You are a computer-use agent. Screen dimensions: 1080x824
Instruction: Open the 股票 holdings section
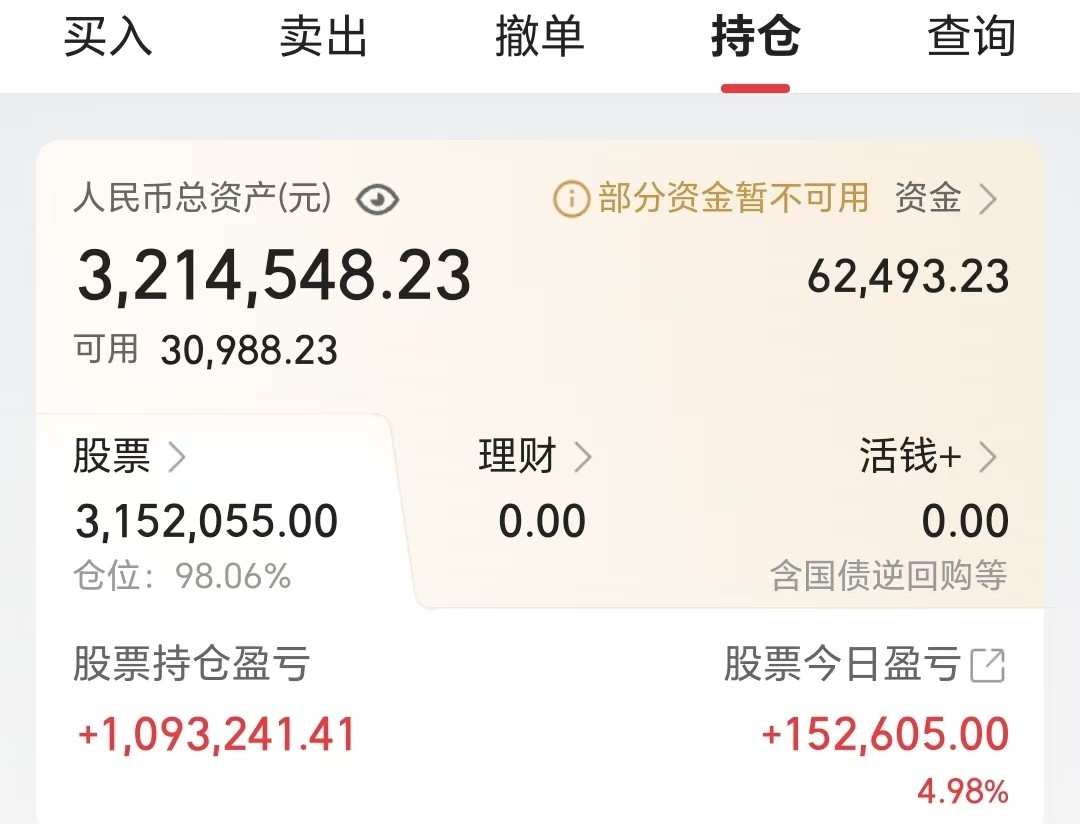(129, 458)
